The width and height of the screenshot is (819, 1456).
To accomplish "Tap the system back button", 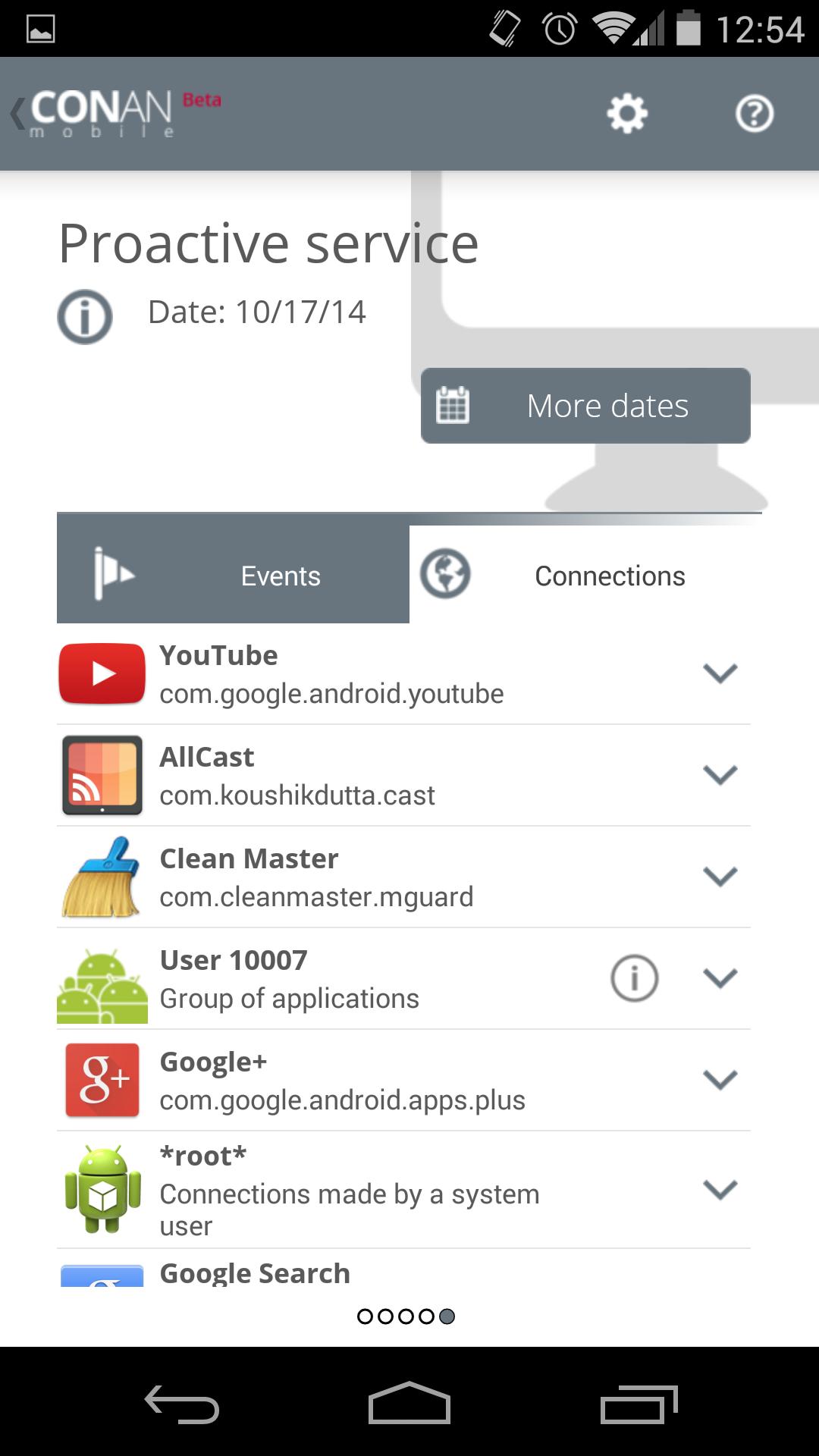I will pos(182,1404).
